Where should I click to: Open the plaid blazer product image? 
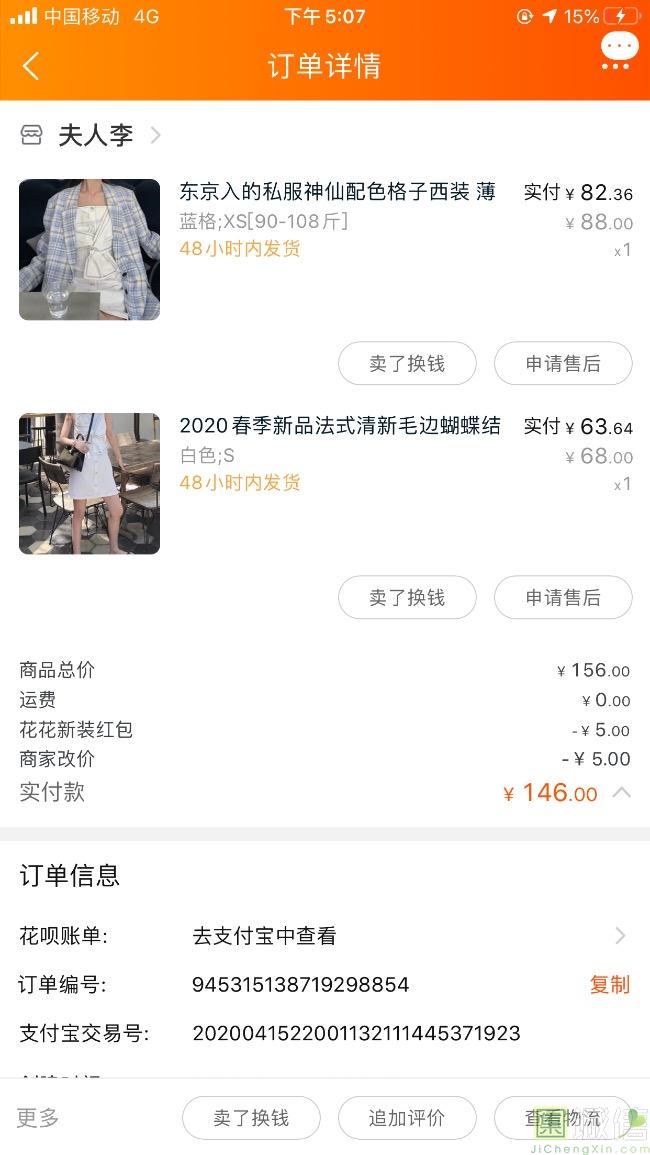(x=89, y=250)
